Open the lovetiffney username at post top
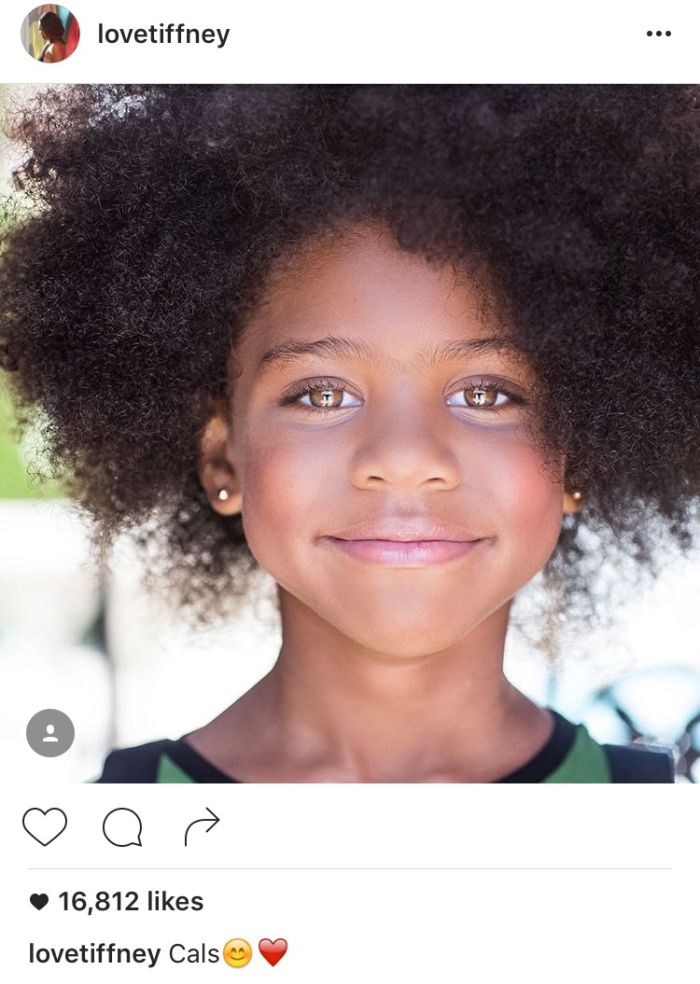Viewport: 700px width, 984px height. point(163,34)
